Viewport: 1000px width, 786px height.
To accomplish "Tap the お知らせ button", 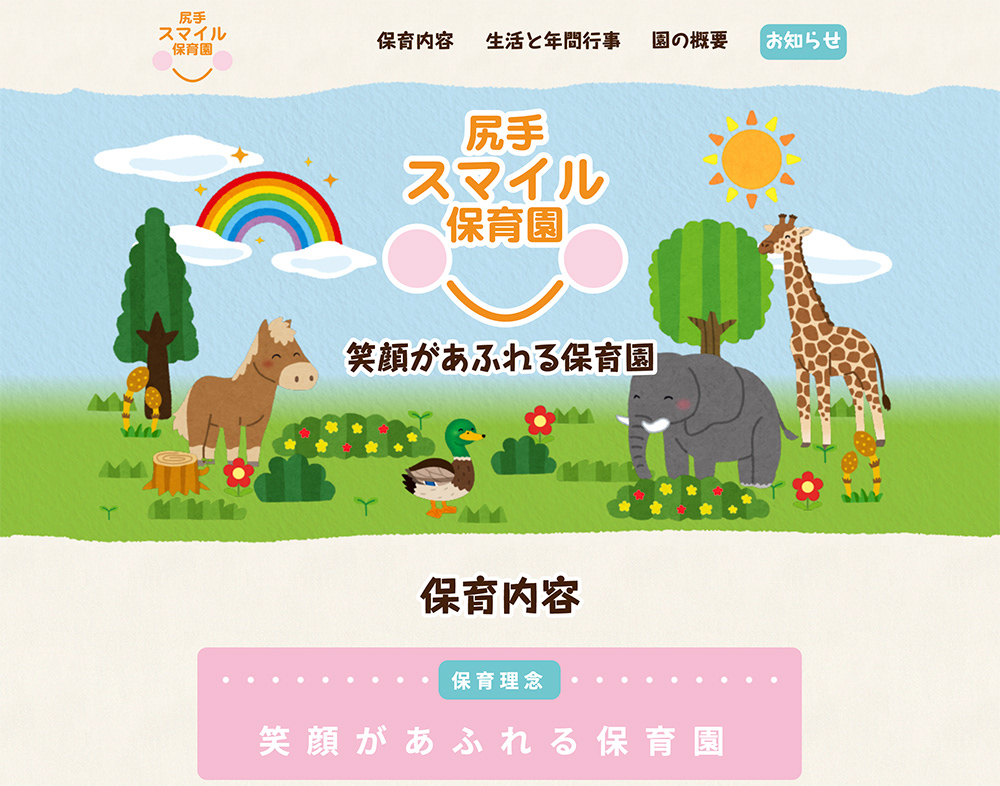I will (x=803, y=41).
